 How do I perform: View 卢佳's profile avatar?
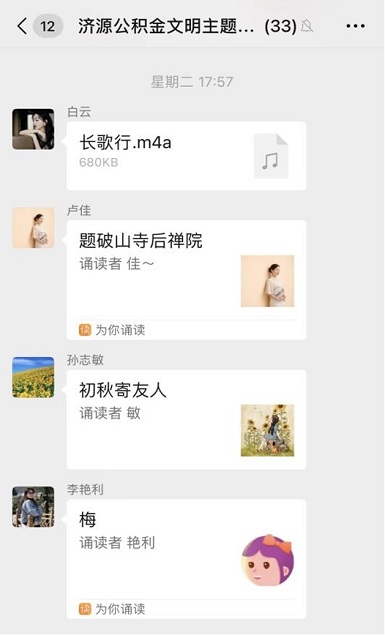click(x=33, y=228)
